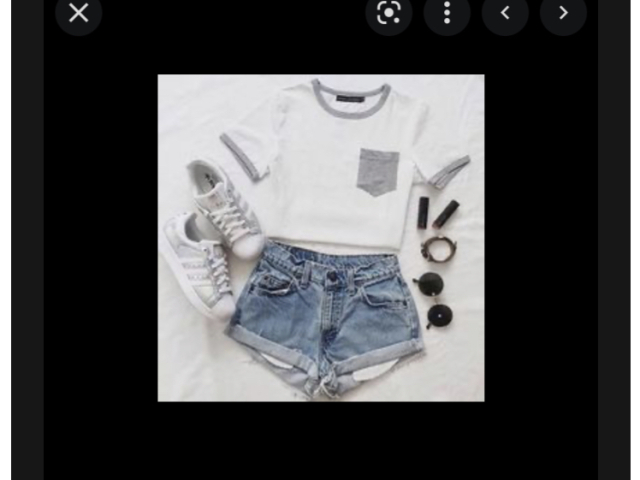Open the three-dot overflow menu

447,13
